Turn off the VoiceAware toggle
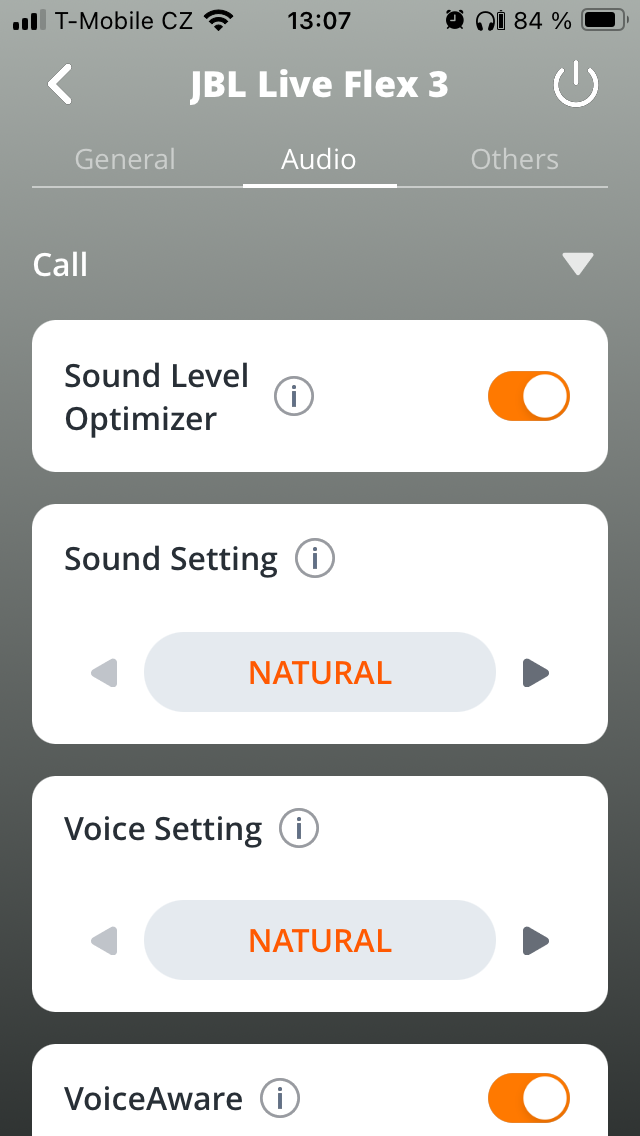 pyautogui.click(x=528, y=1099)
